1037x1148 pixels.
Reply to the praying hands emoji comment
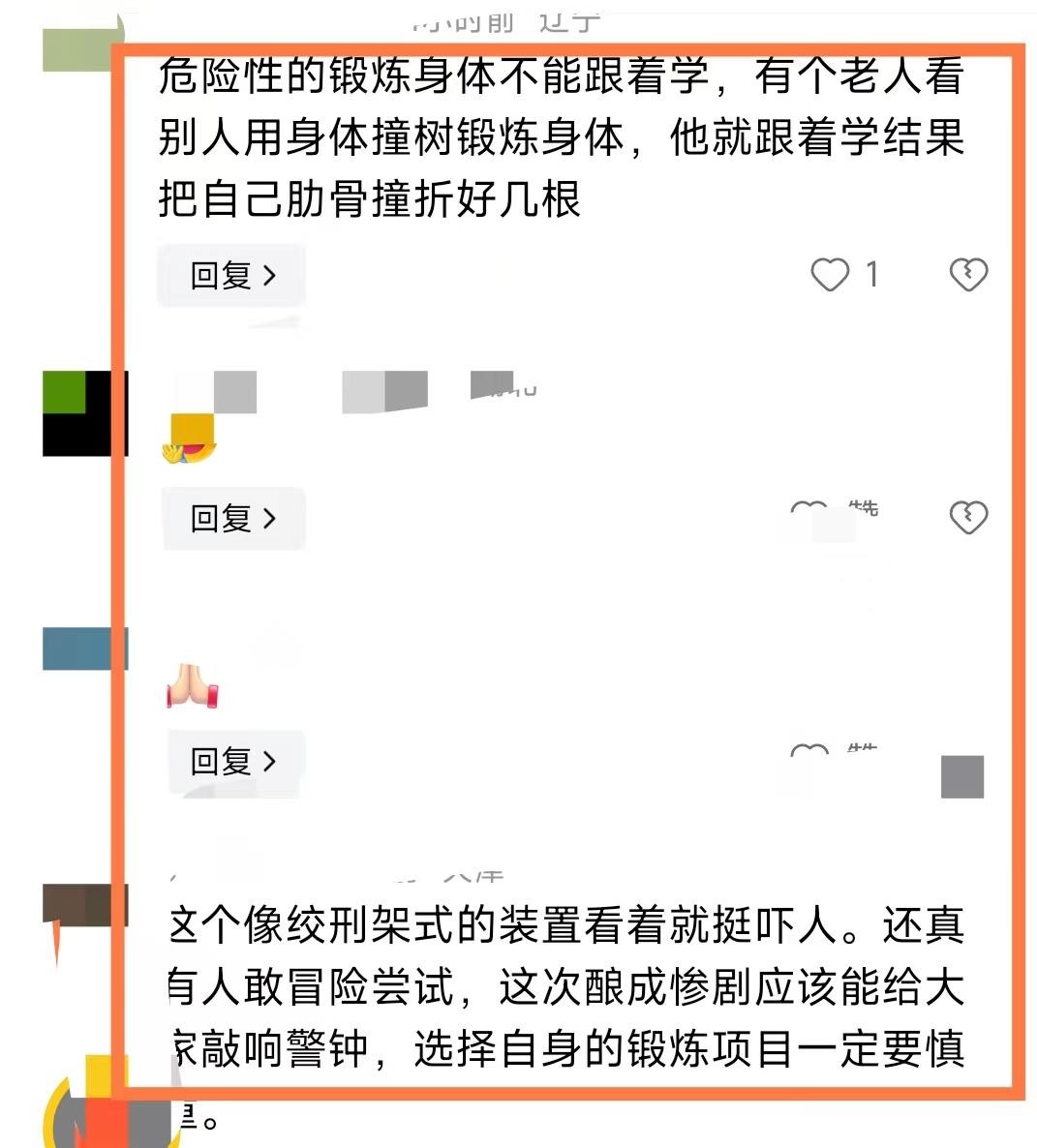coord(232,762)
